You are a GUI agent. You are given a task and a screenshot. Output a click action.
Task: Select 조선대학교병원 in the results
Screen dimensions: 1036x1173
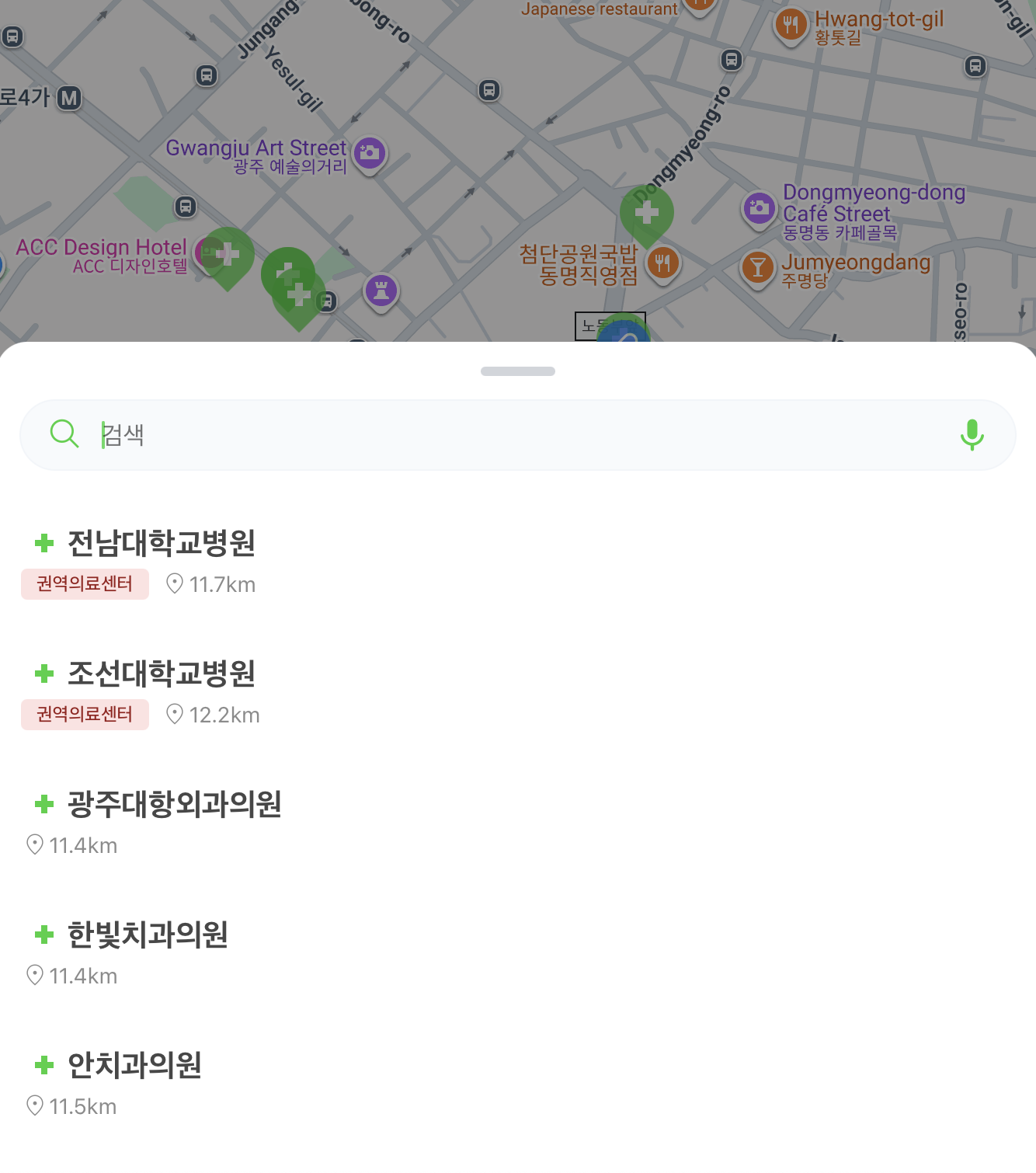[162, 674]
